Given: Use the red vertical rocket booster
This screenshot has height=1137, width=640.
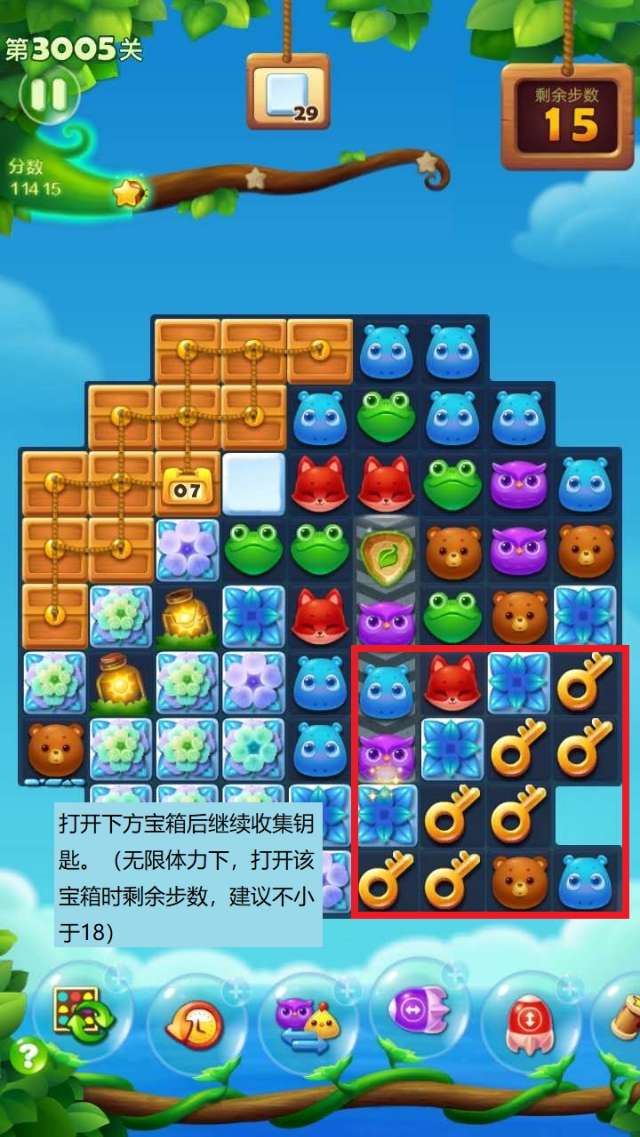Looking at the screenshot, I should pyautogui.click(x=530, y=1020).
